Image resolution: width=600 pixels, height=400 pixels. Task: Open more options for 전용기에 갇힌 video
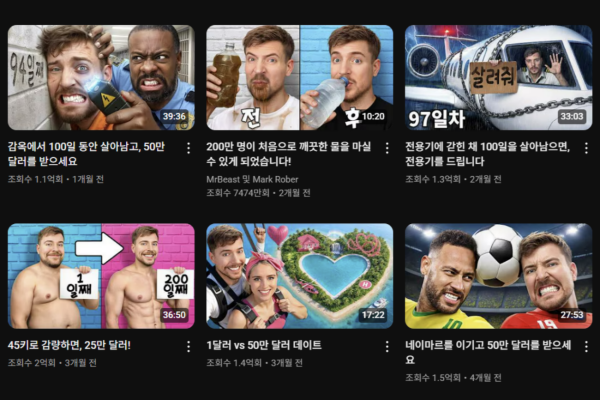point(585,148)
